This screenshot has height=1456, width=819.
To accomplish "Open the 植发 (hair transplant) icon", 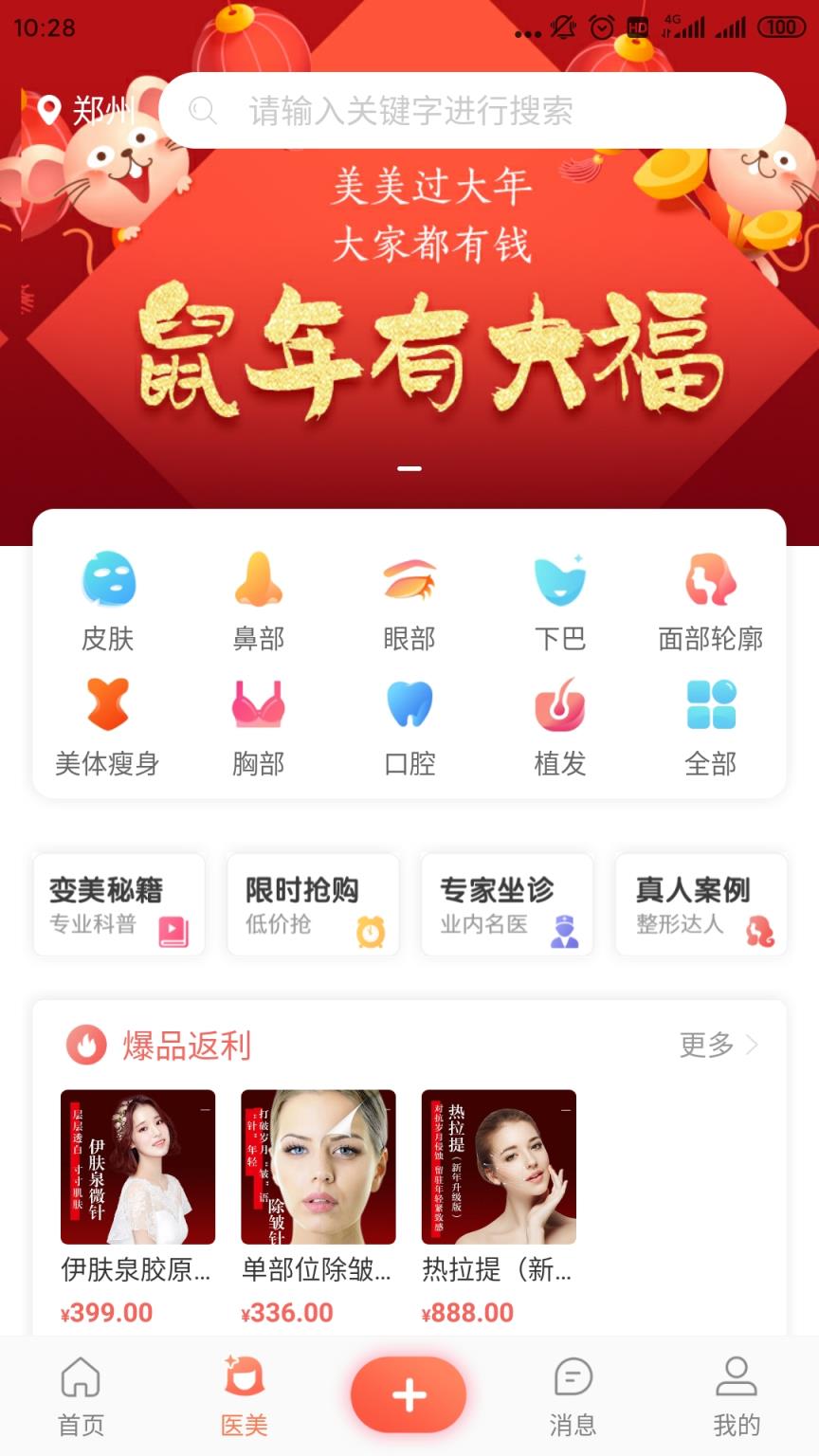I will click(561, 706).
